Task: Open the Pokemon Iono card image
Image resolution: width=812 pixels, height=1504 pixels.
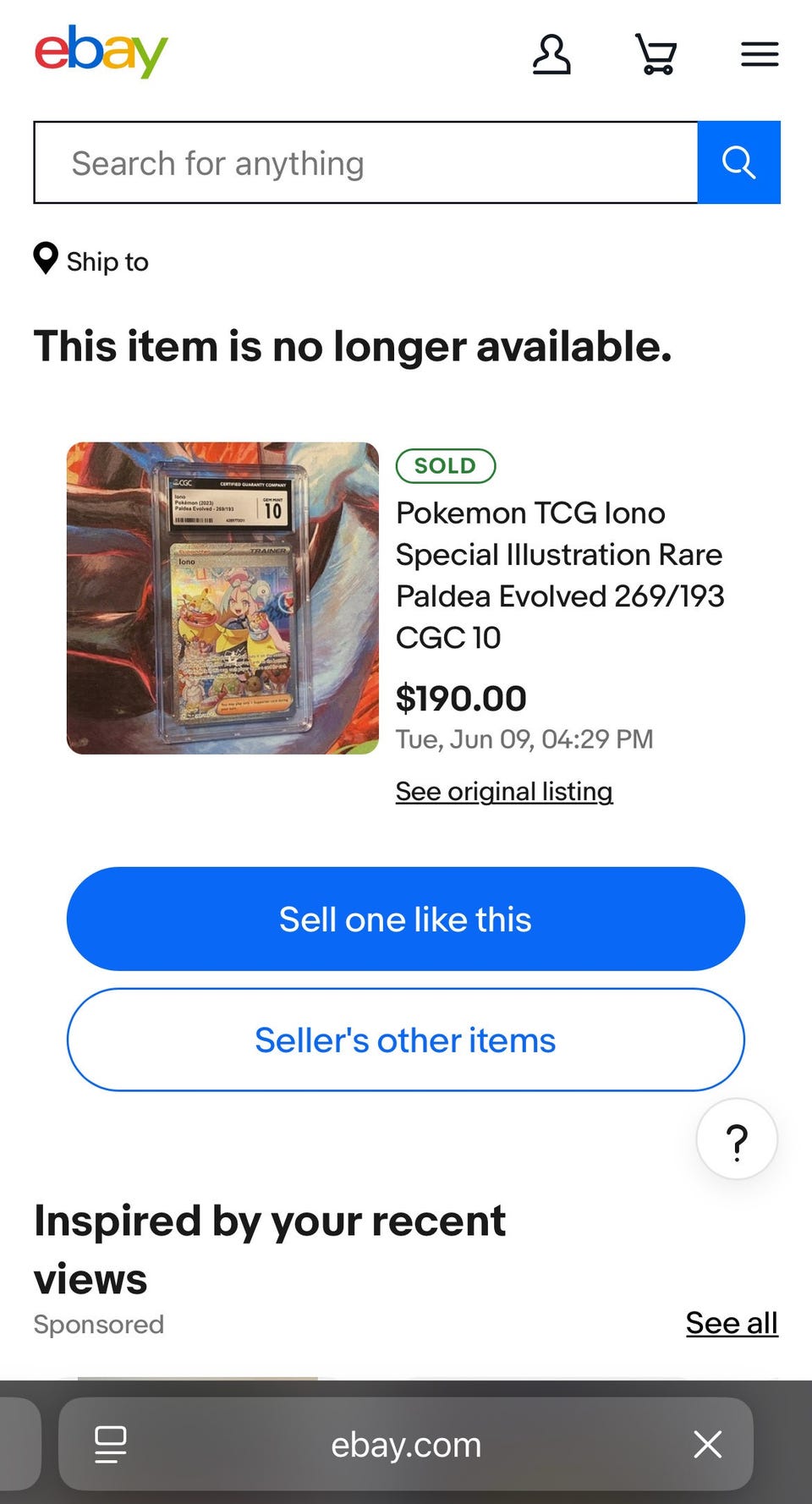Action: 222,598
